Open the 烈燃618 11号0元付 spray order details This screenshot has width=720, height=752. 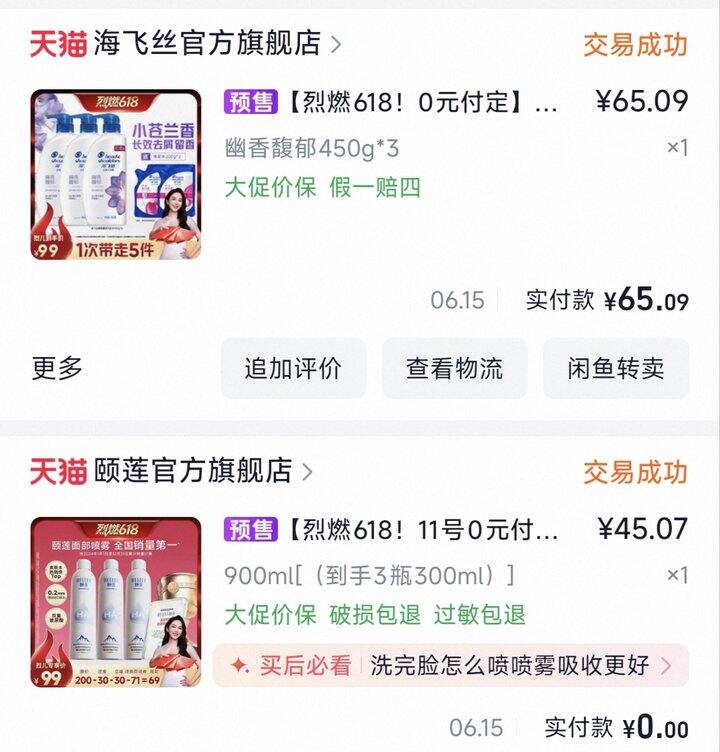coord(424,529)
